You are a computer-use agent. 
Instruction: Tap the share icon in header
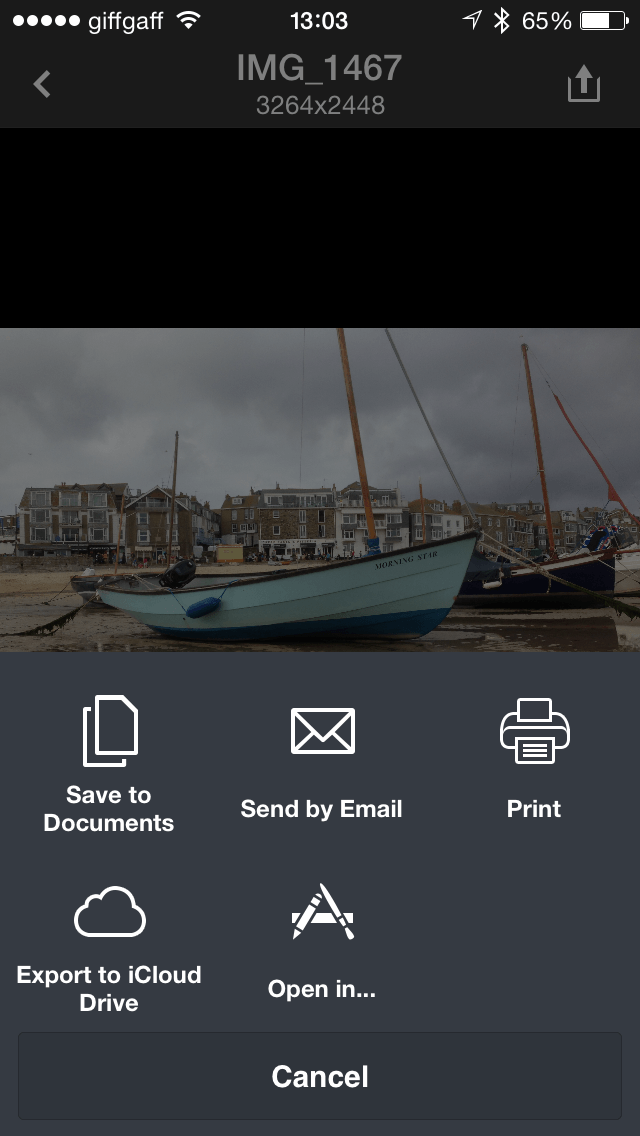click(583, 84)
